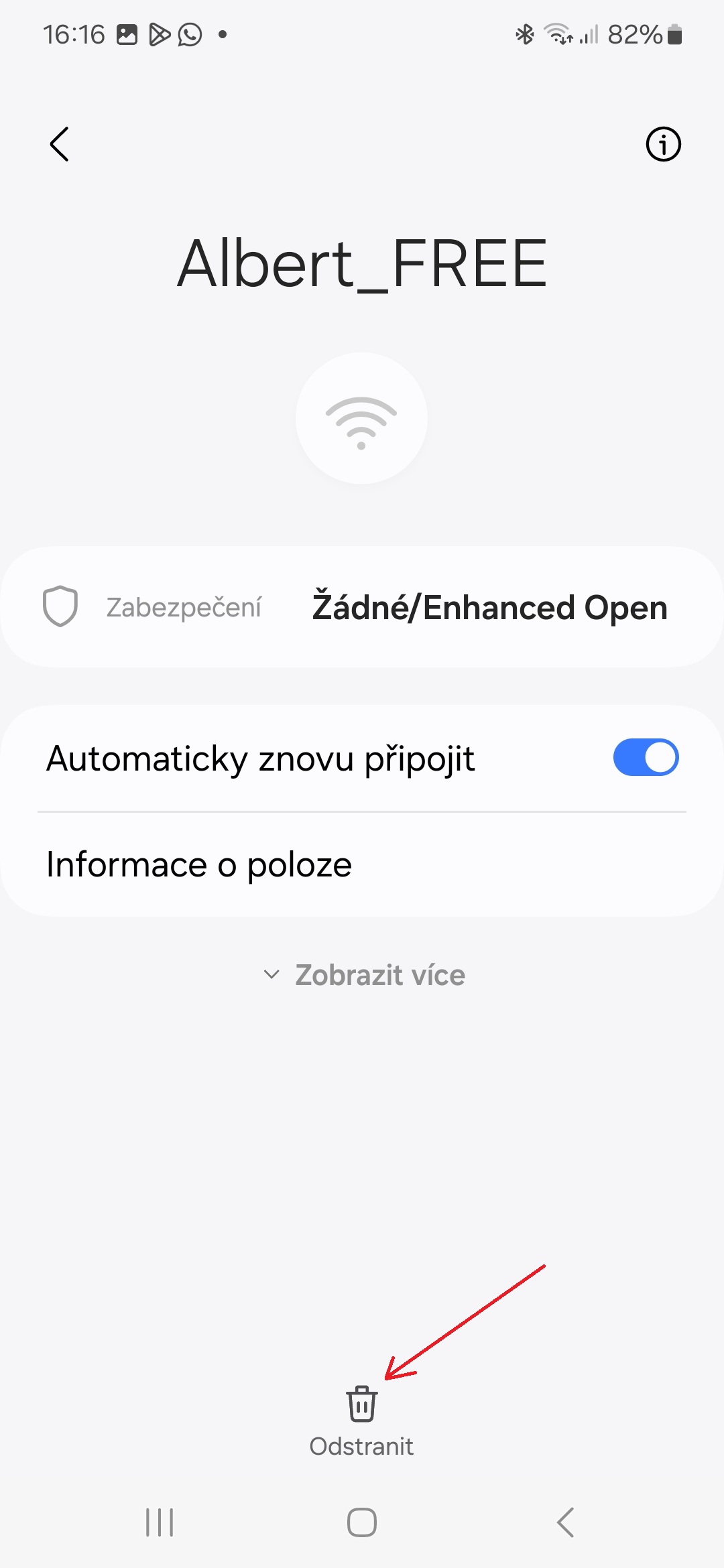Go back using the top-left arrow
The image size is (724, 1568).
60,144
